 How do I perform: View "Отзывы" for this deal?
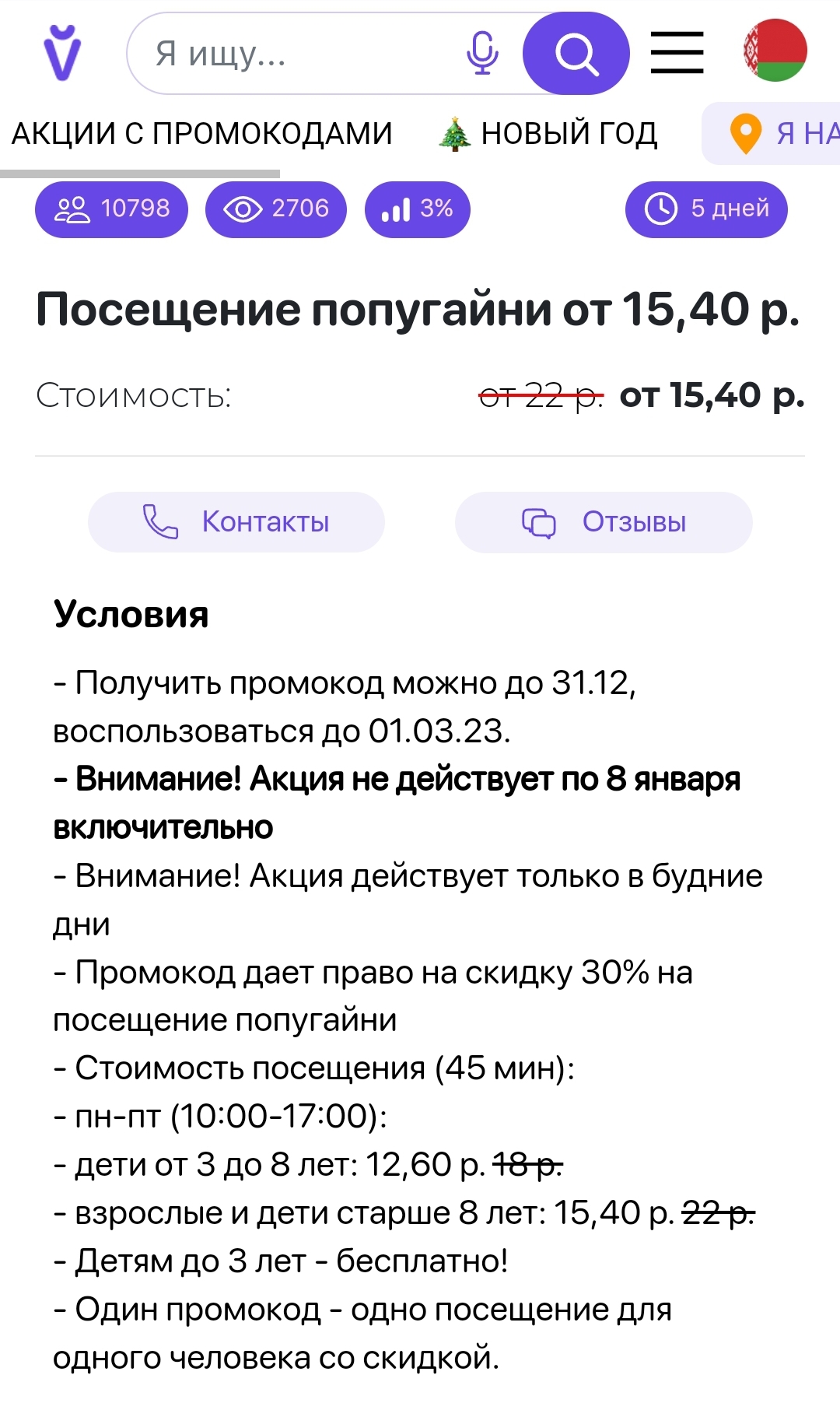pos(604,522)
